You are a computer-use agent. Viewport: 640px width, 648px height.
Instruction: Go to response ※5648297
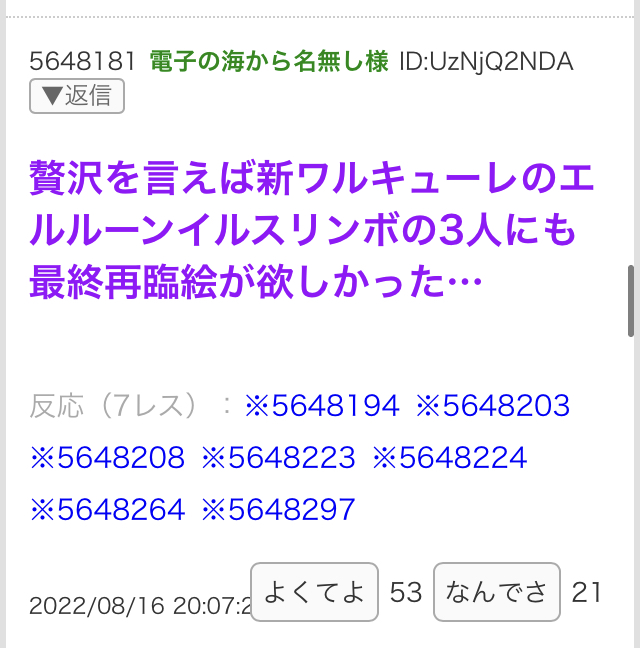coord(279,510)
